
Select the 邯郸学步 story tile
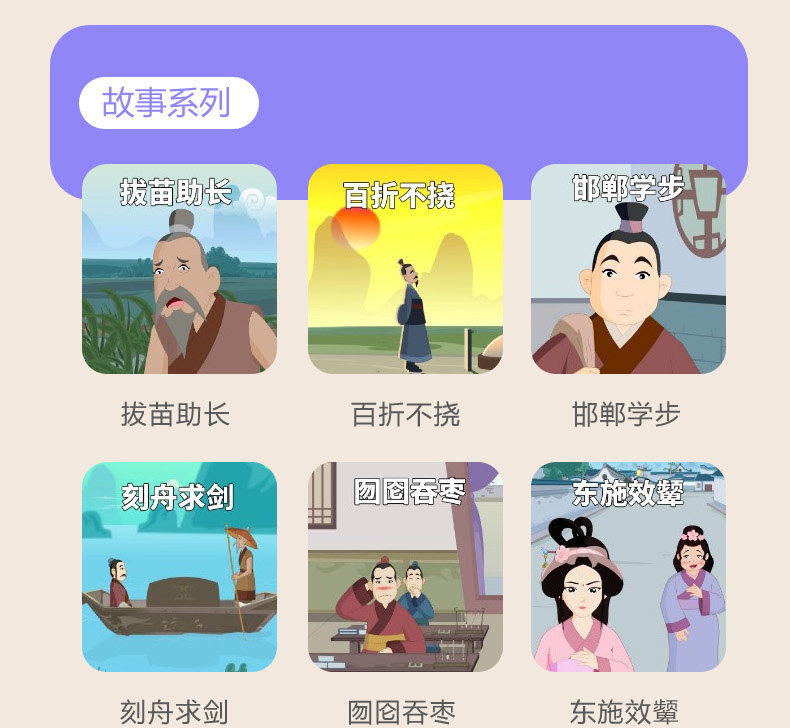point(628,269)
